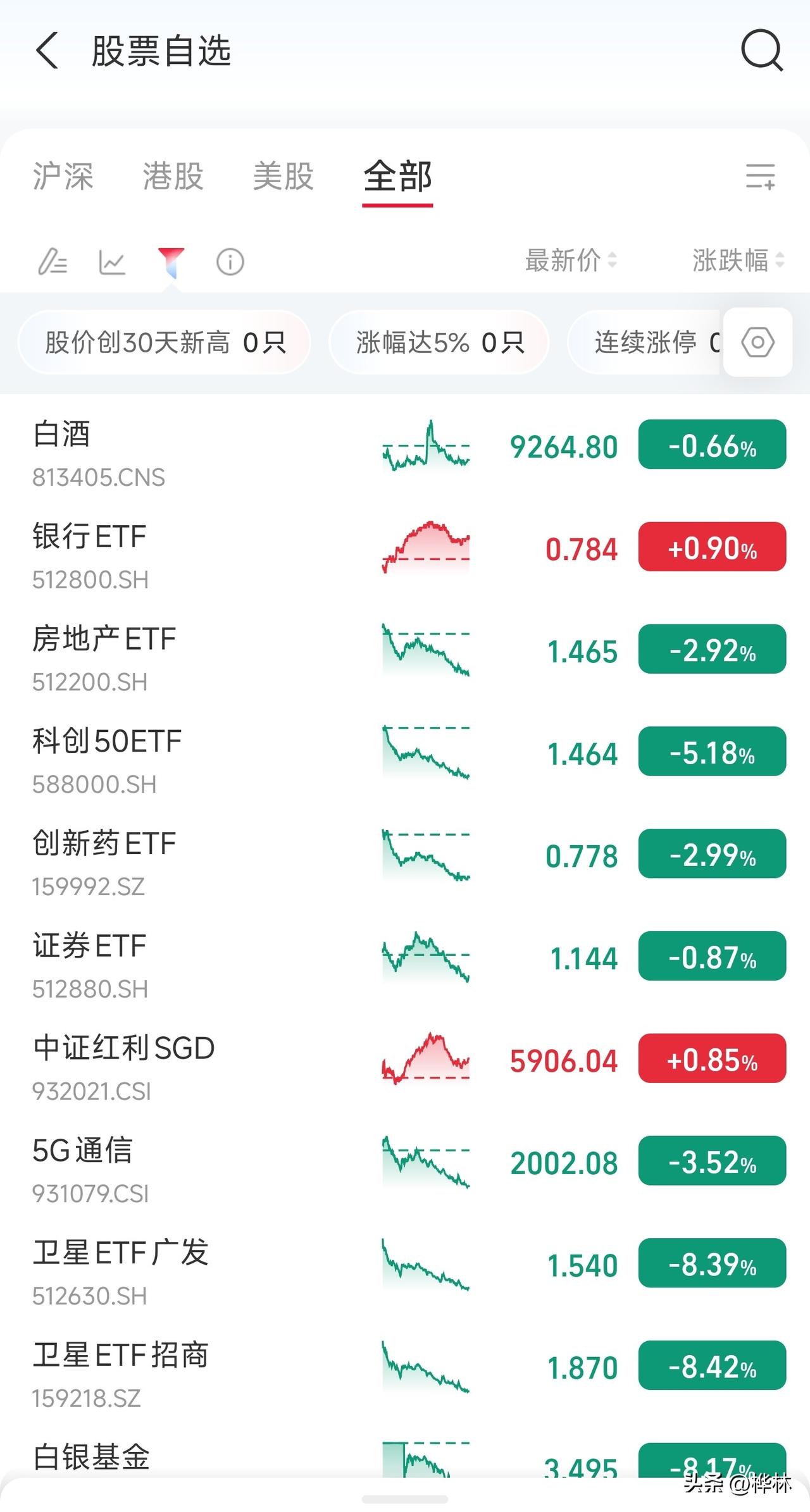Open the edit watchlist icon
810x1512 pixels.
tap(54, 262)
